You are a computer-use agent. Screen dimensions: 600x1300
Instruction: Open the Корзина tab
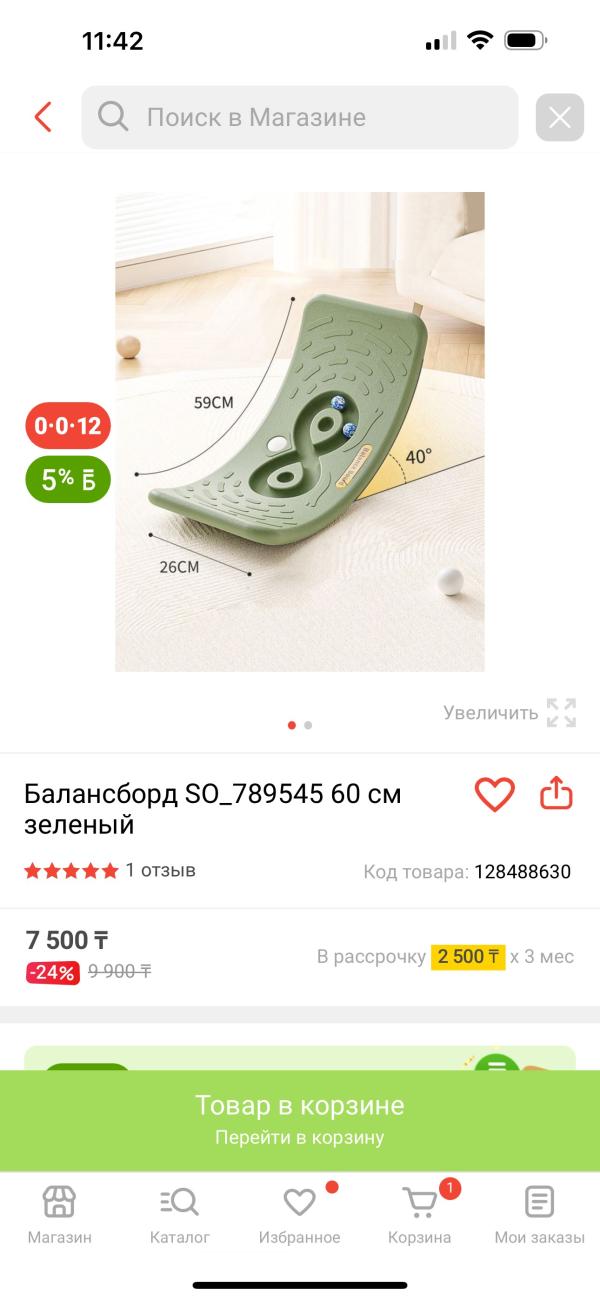pyautogui.click(x=420, y=1215)
